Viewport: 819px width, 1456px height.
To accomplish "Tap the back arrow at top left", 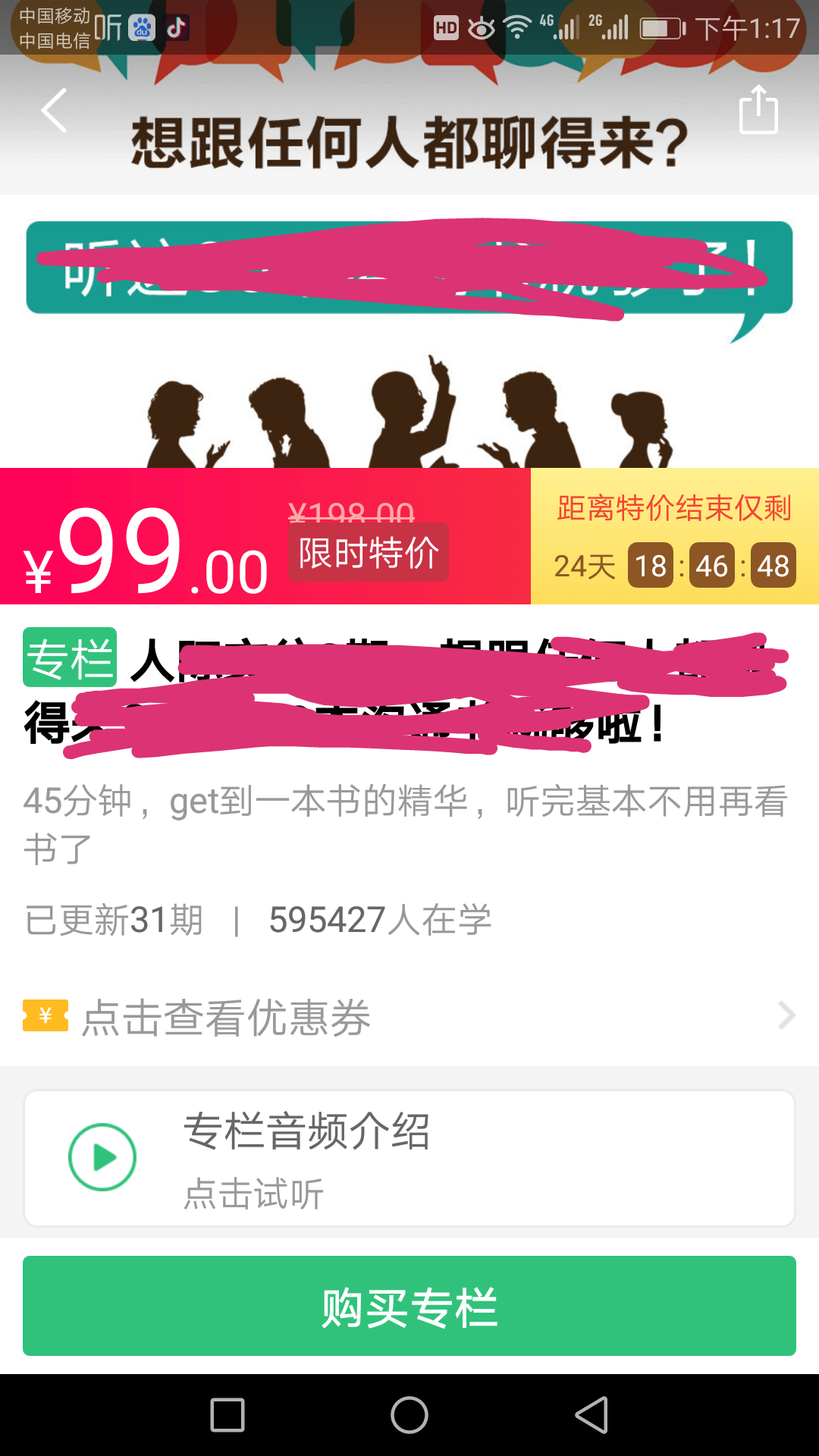I will (x=53, y=110).
